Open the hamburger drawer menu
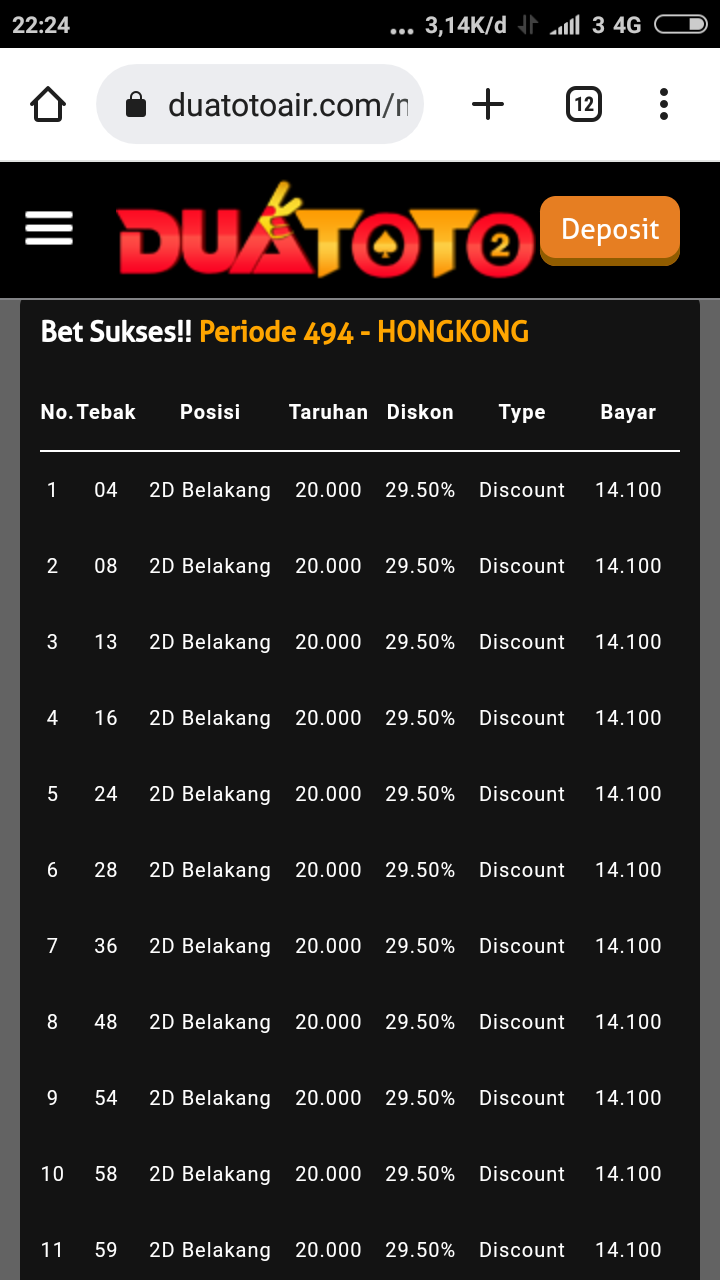 click(x=49, y=229)
